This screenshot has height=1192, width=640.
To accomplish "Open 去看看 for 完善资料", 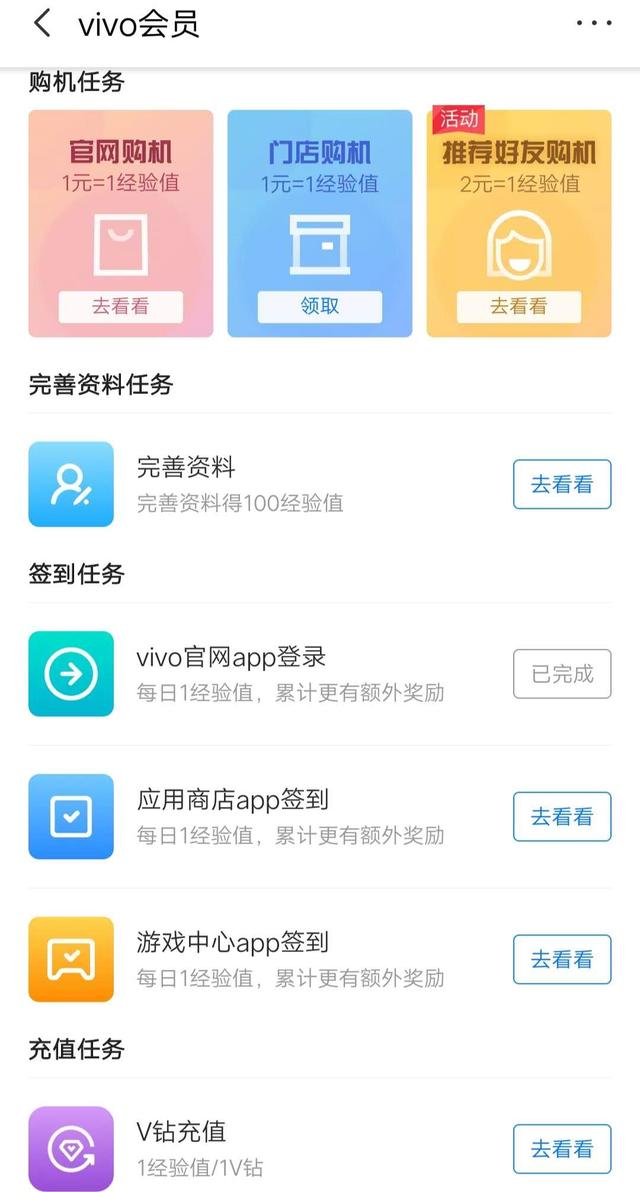I will pos(562,484).
